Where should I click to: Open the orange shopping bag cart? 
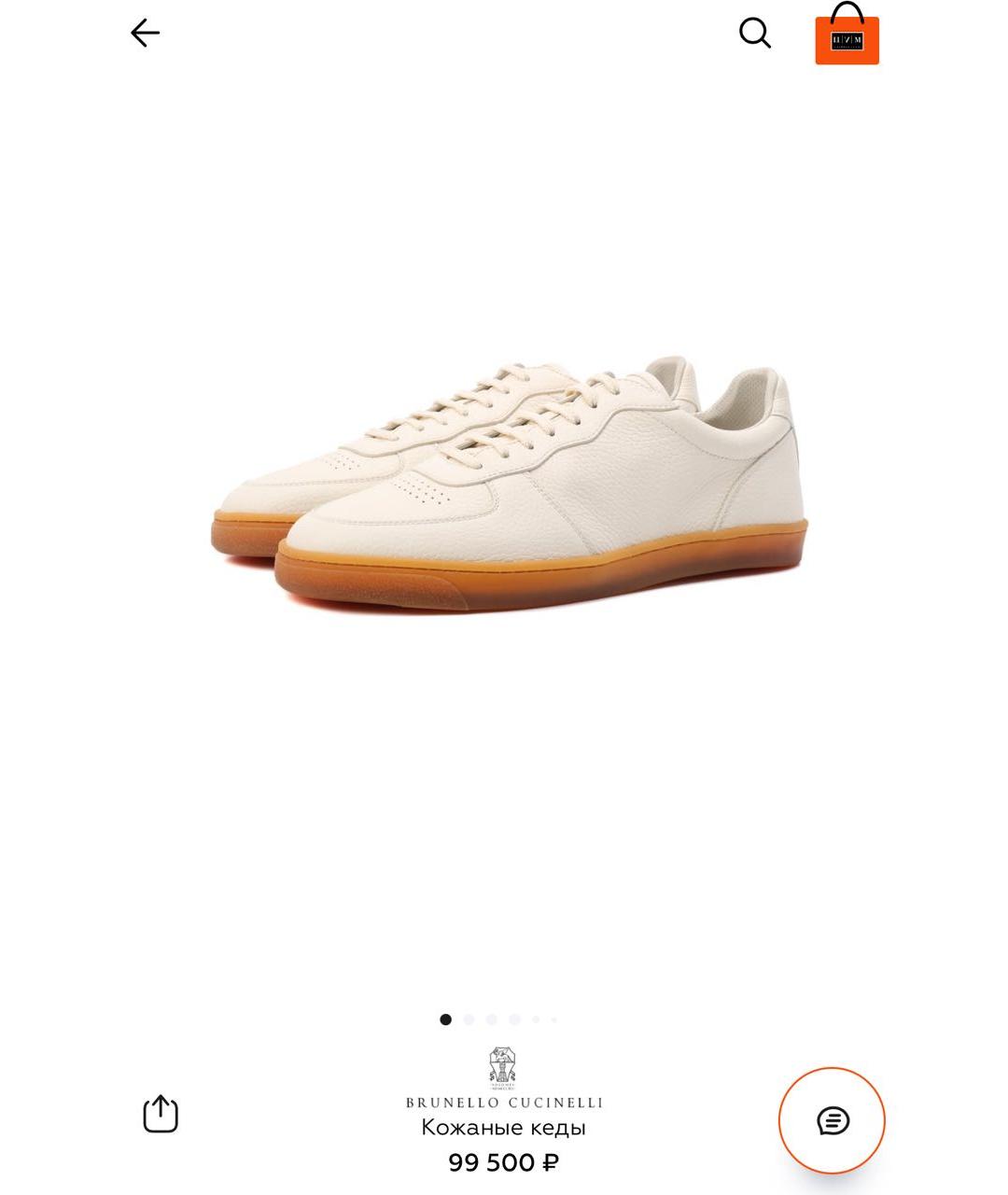[x=847, y=37]
